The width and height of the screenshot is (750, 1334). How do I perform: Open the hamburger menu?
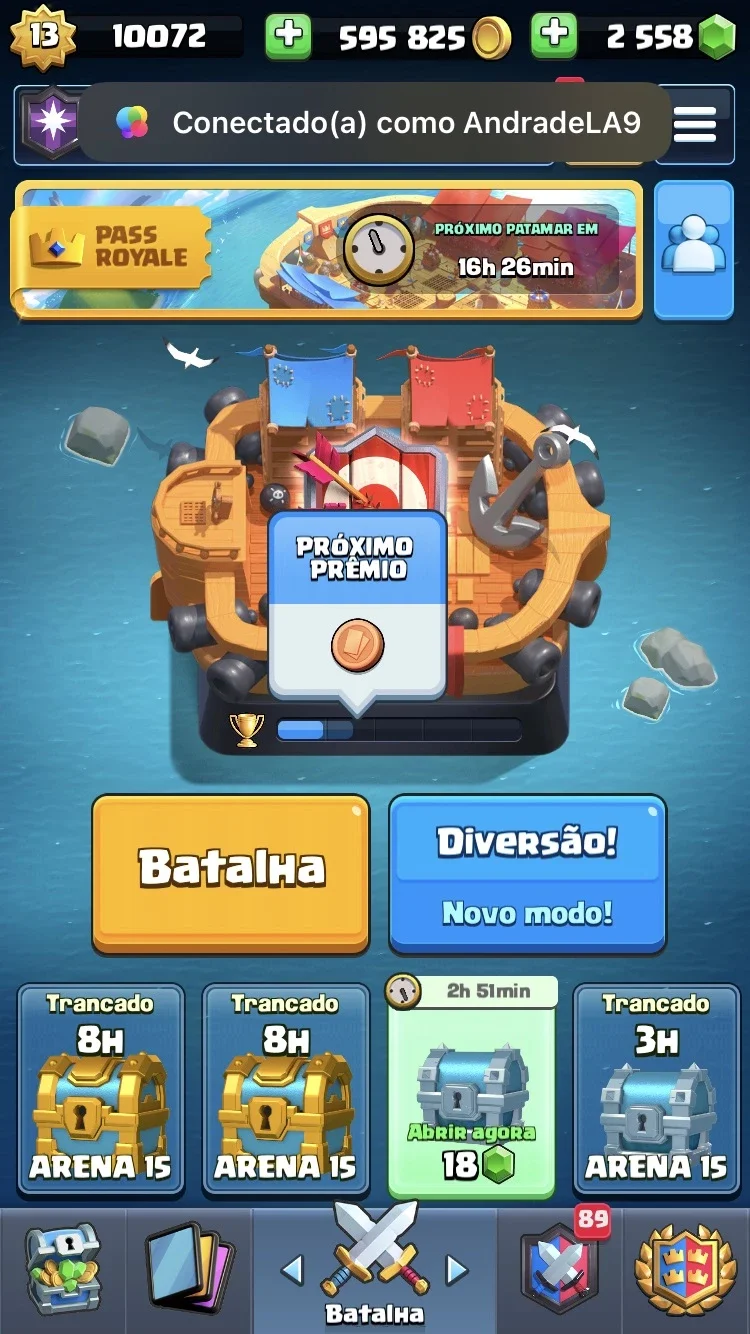(695, 125)
